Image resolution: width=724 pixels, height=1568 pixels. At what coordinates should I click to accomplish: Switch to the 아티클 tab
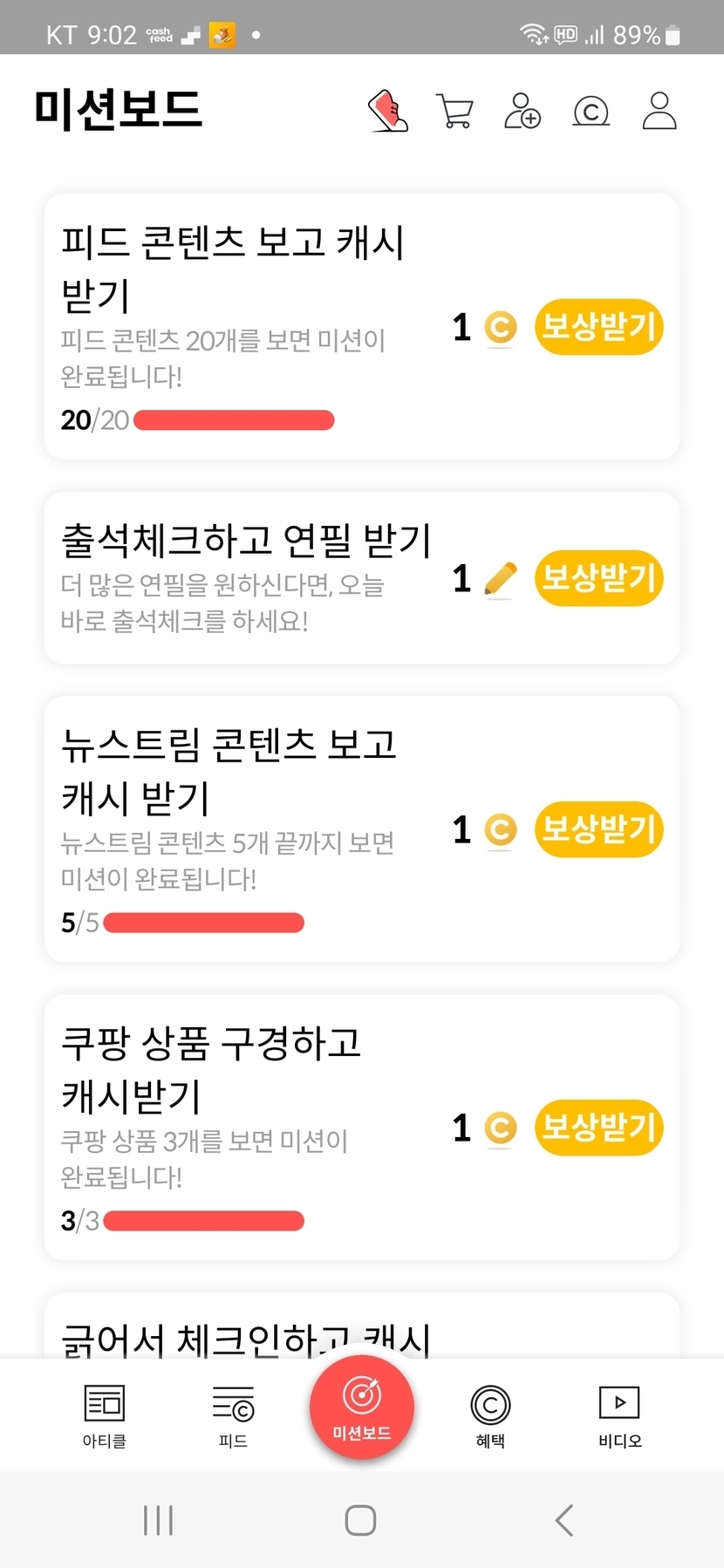point(105,1416)
